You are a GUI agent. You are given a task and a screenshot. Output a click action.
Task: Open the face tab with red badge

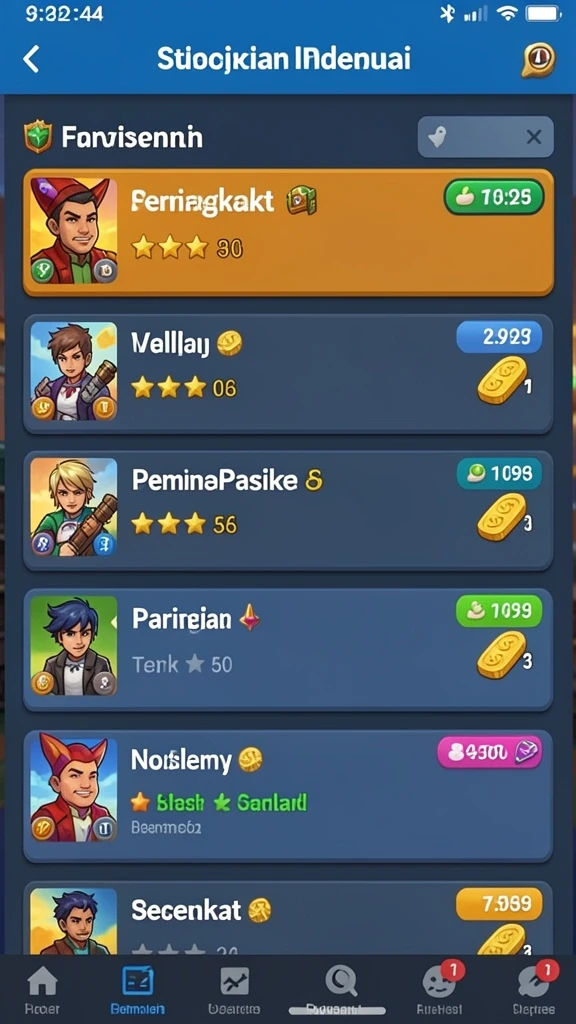click(x=440, y=989)
